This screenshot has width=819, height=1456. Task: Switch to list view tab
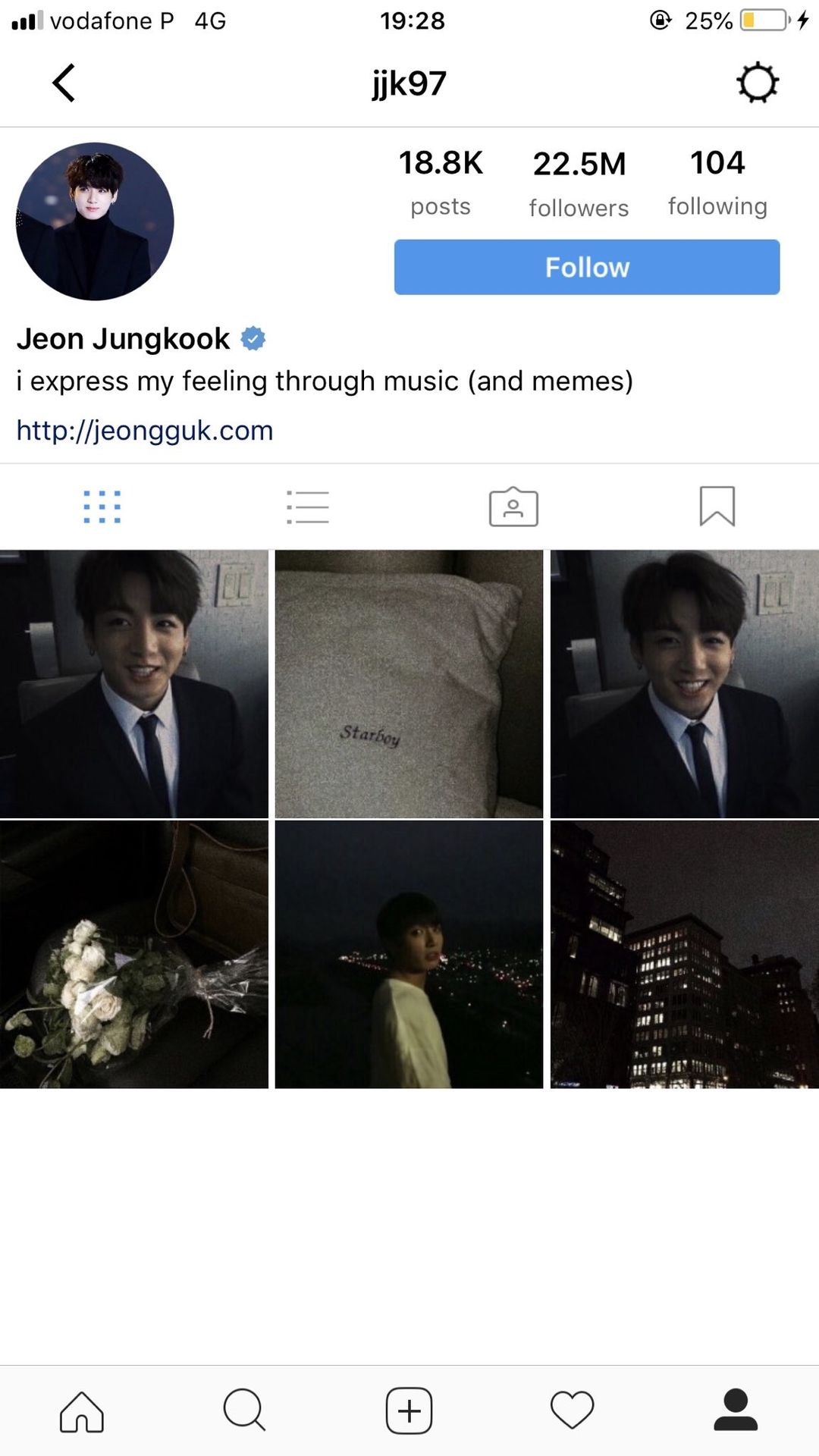pyautogui.click(x=307, y=507)
